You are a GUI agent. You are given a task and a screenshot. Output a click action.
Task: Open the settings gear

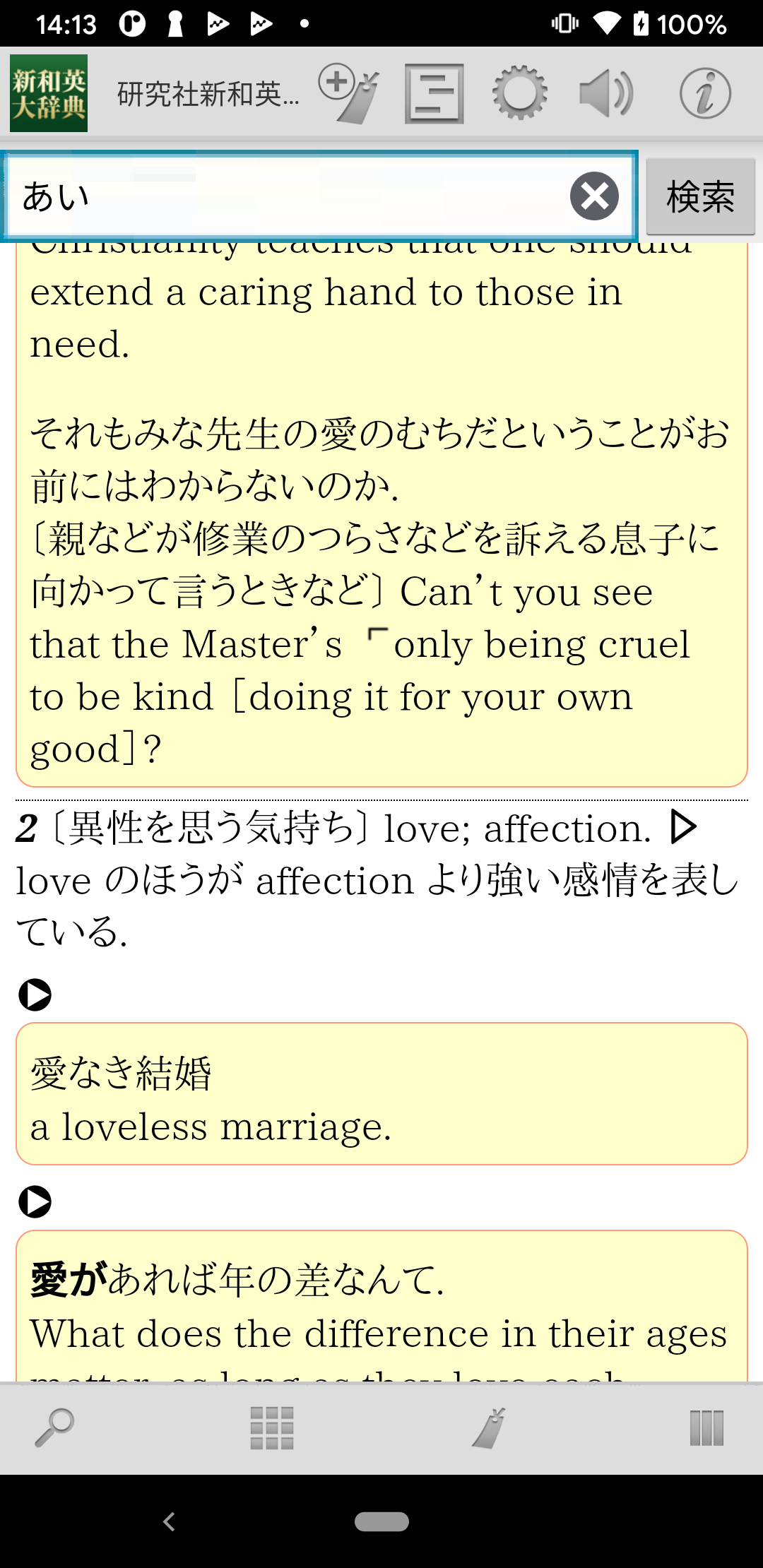(x=519, y=93)
